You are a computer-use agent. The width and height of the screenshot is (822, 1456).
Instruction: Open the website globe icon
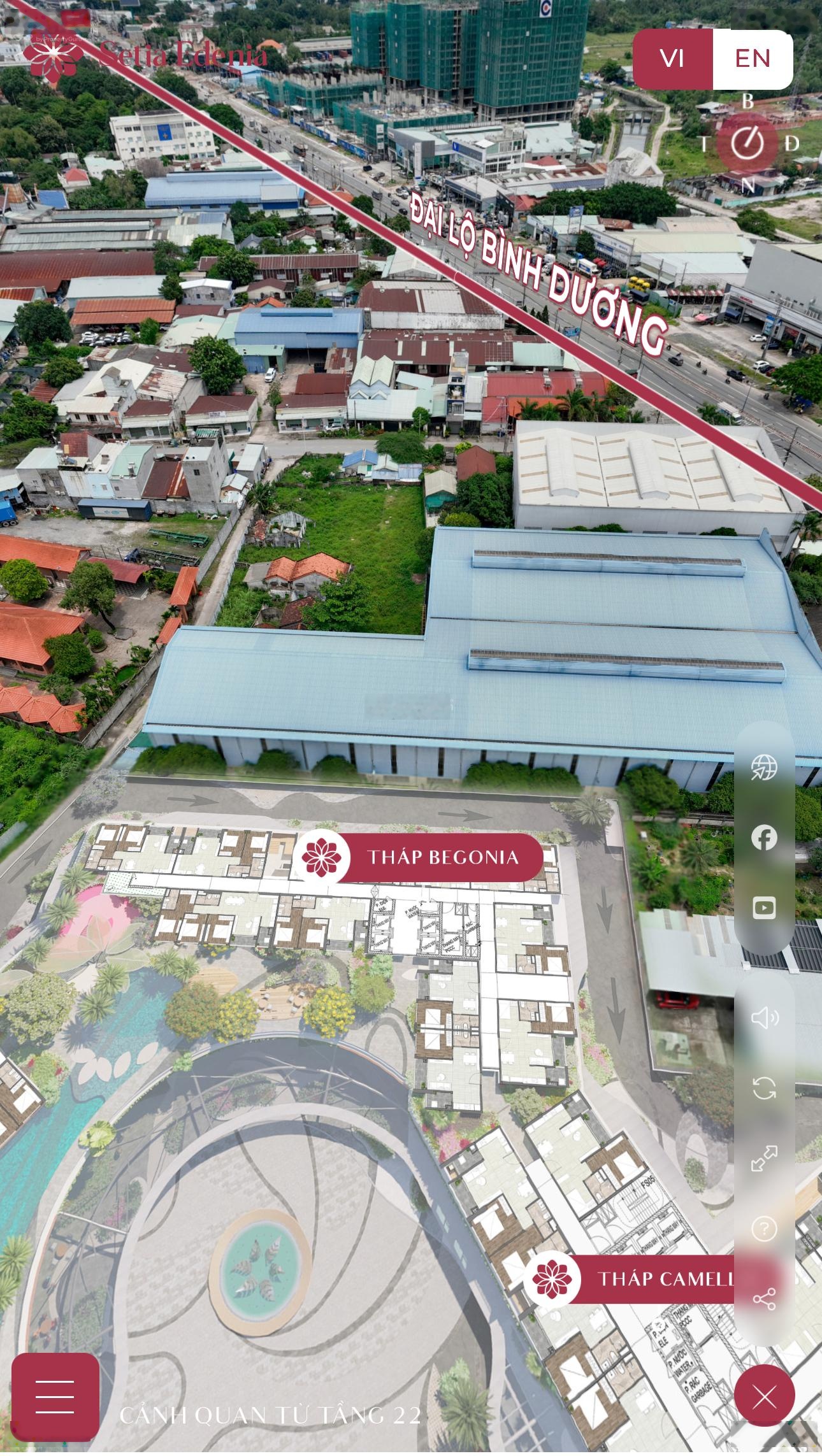764,767
